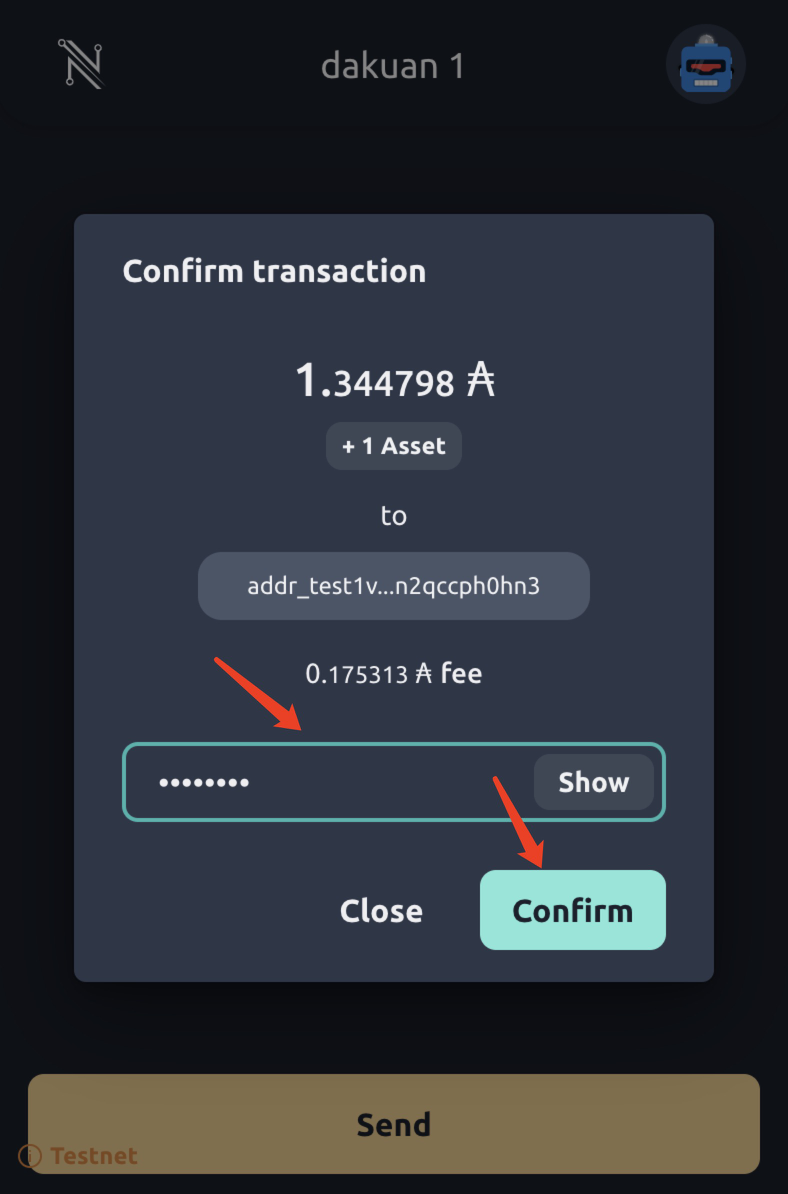Viewport: 788px width, 1194px height.
Task: Tap the recipient address addr_test1v chip
Action: coord(393,586)
